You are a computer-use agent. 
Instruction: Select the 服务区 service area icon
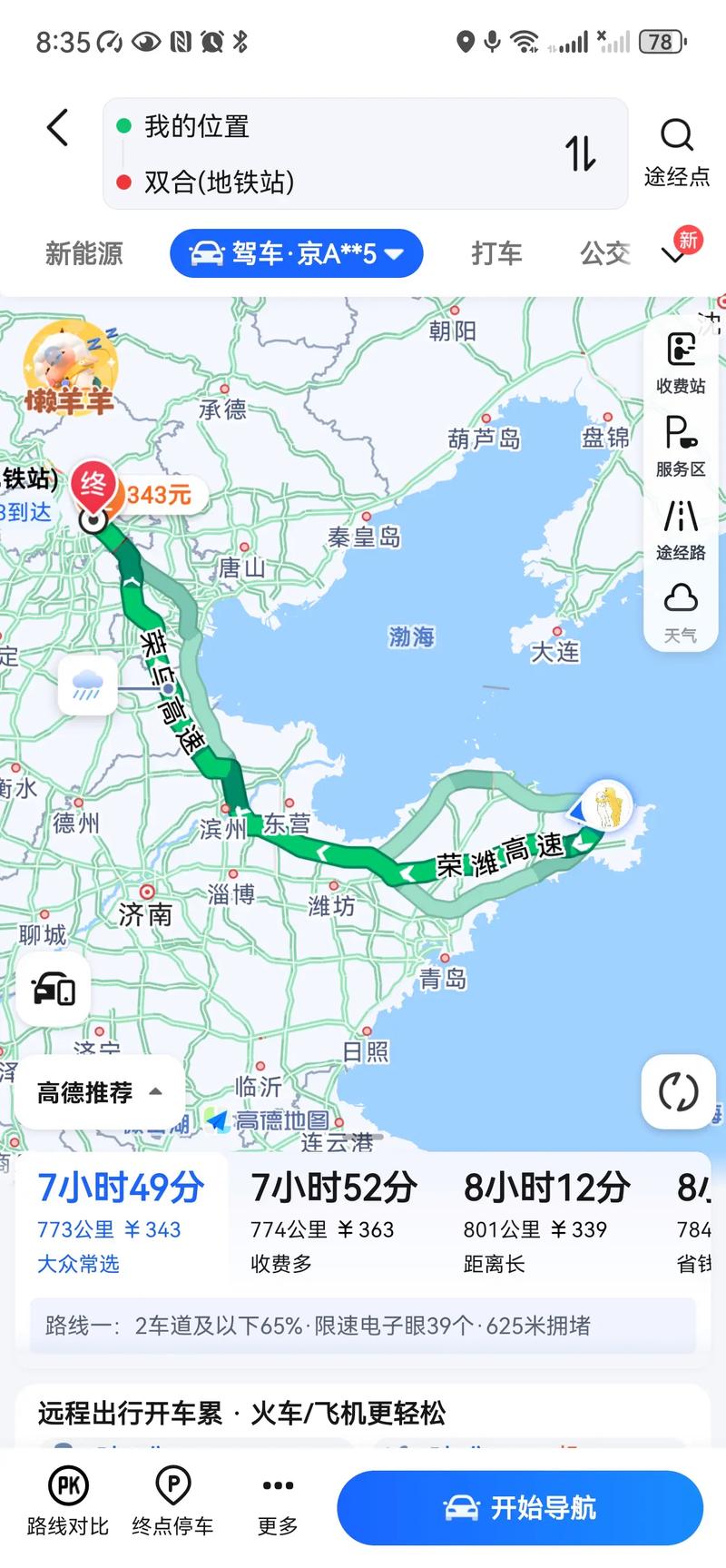[x=680, y=441]
